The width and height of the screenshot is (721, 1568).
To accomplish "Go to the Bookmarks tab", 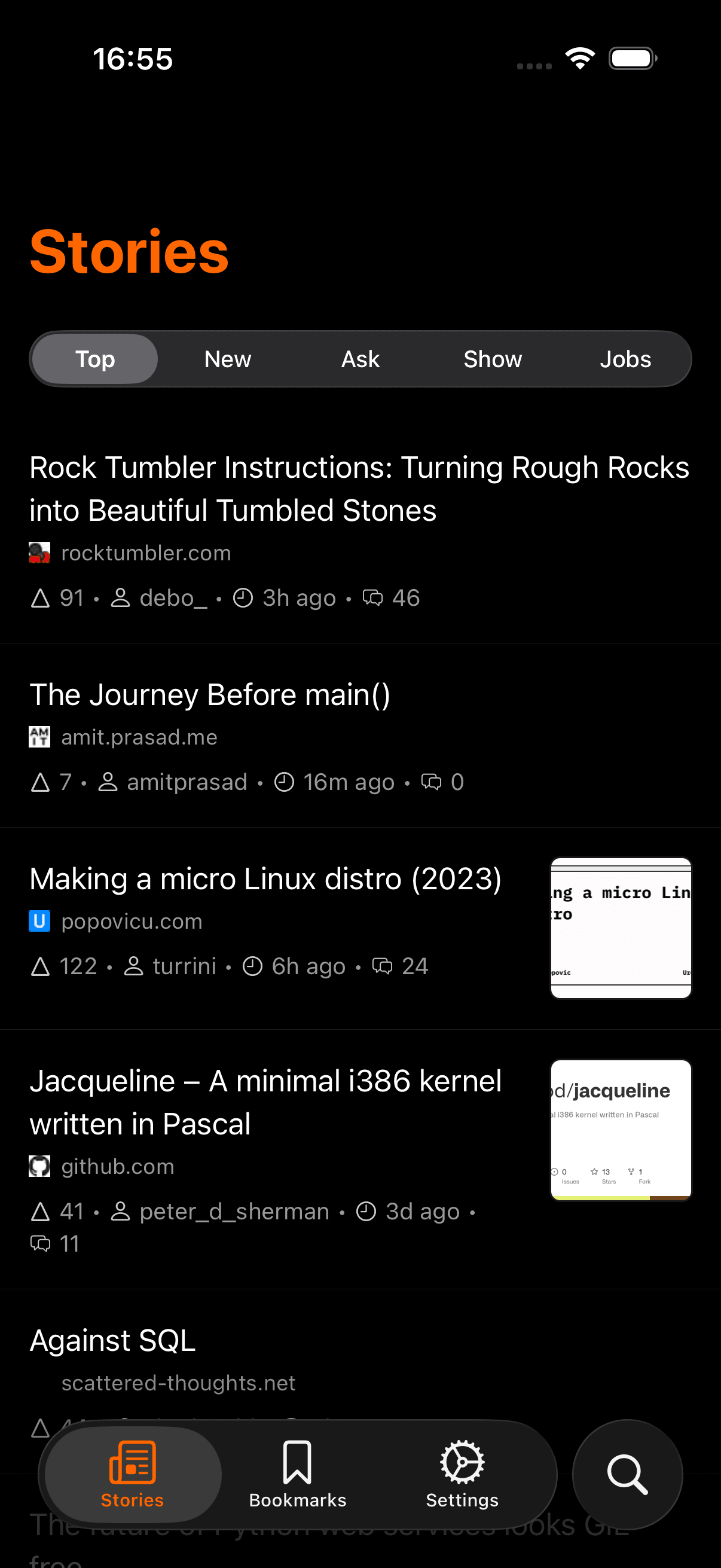I will point(298,1474).
